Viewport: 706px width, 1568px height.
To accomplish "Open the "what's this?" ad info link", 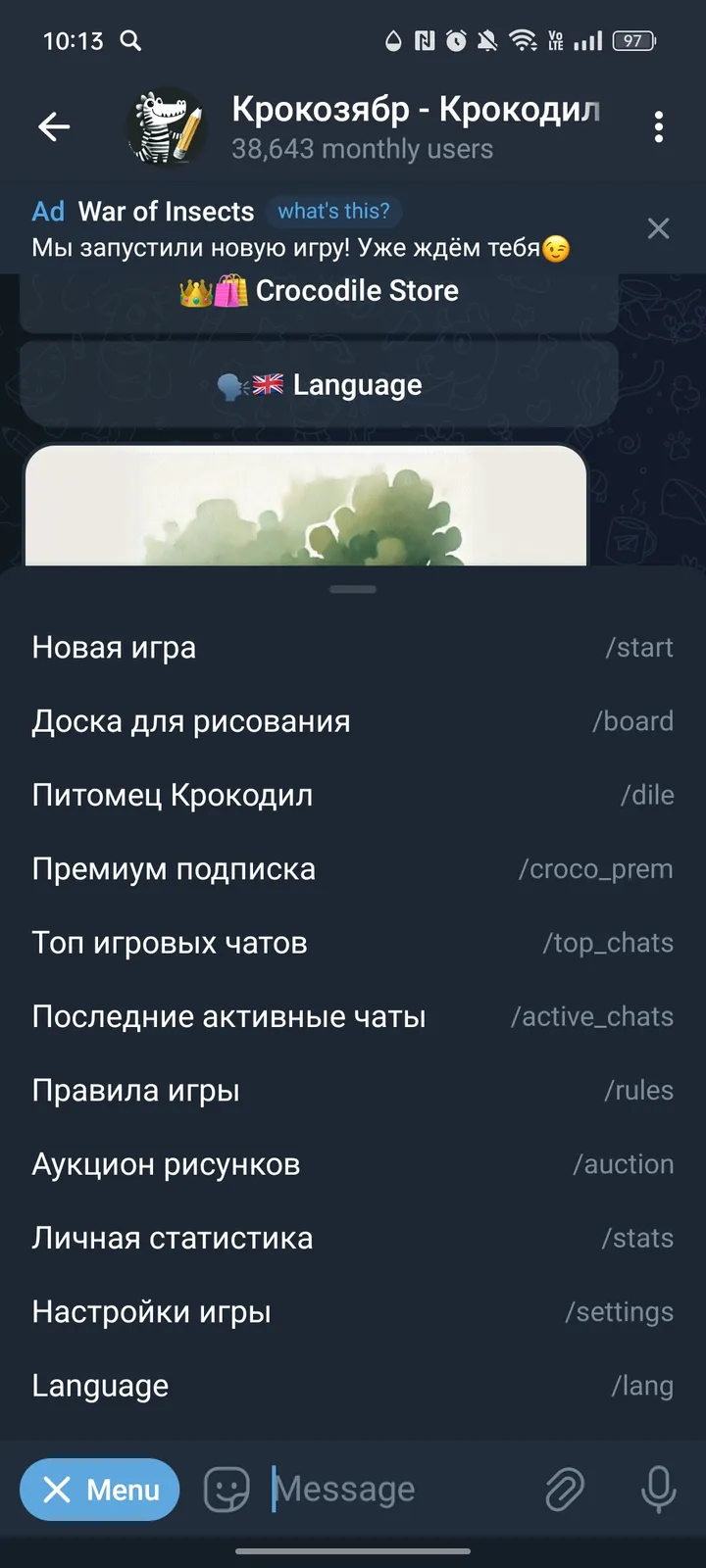I will (x=334, y=211).
